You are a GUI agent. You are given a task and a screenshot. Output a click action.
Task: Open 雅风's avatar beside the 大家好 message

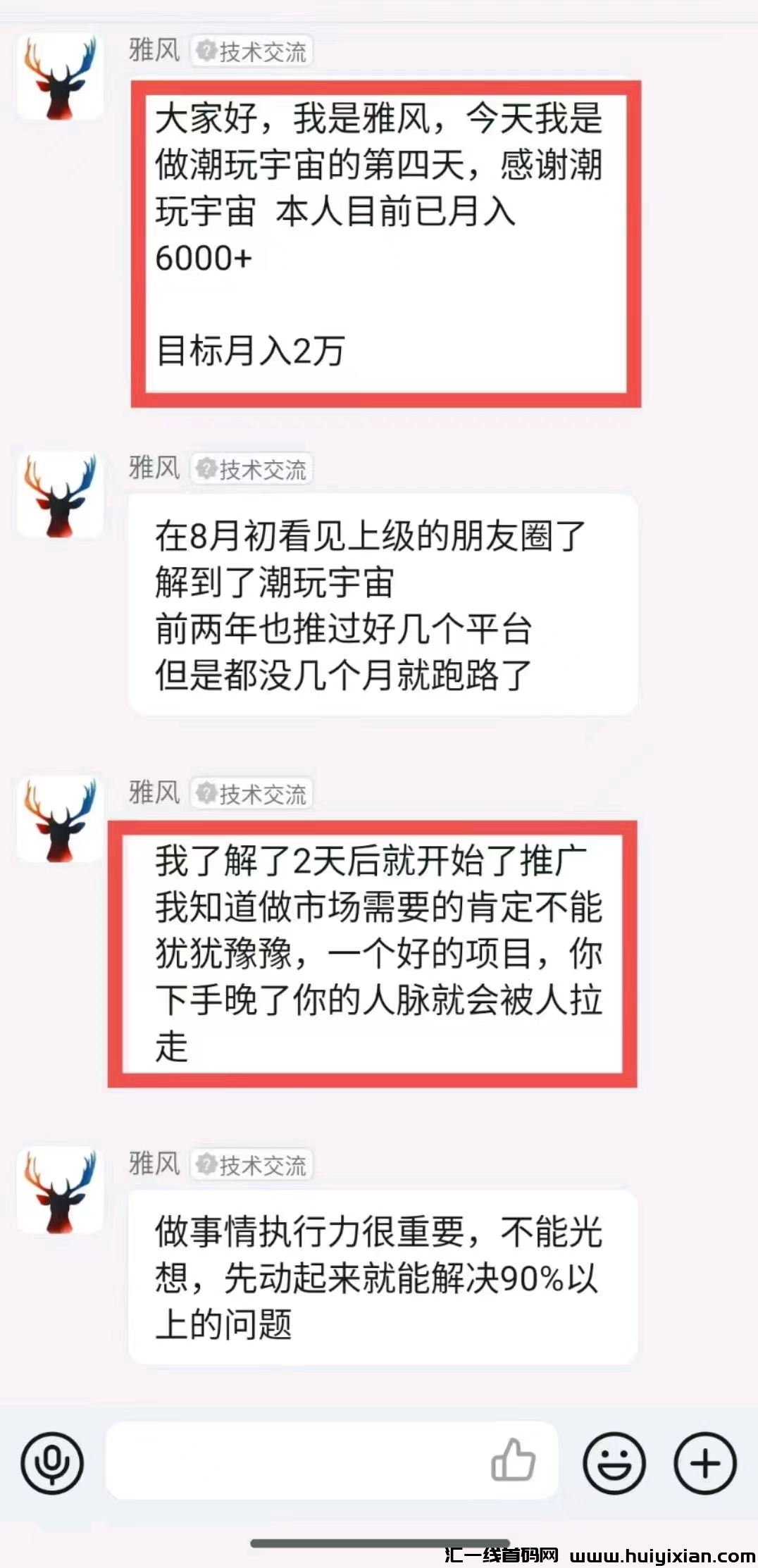point(61,77)
